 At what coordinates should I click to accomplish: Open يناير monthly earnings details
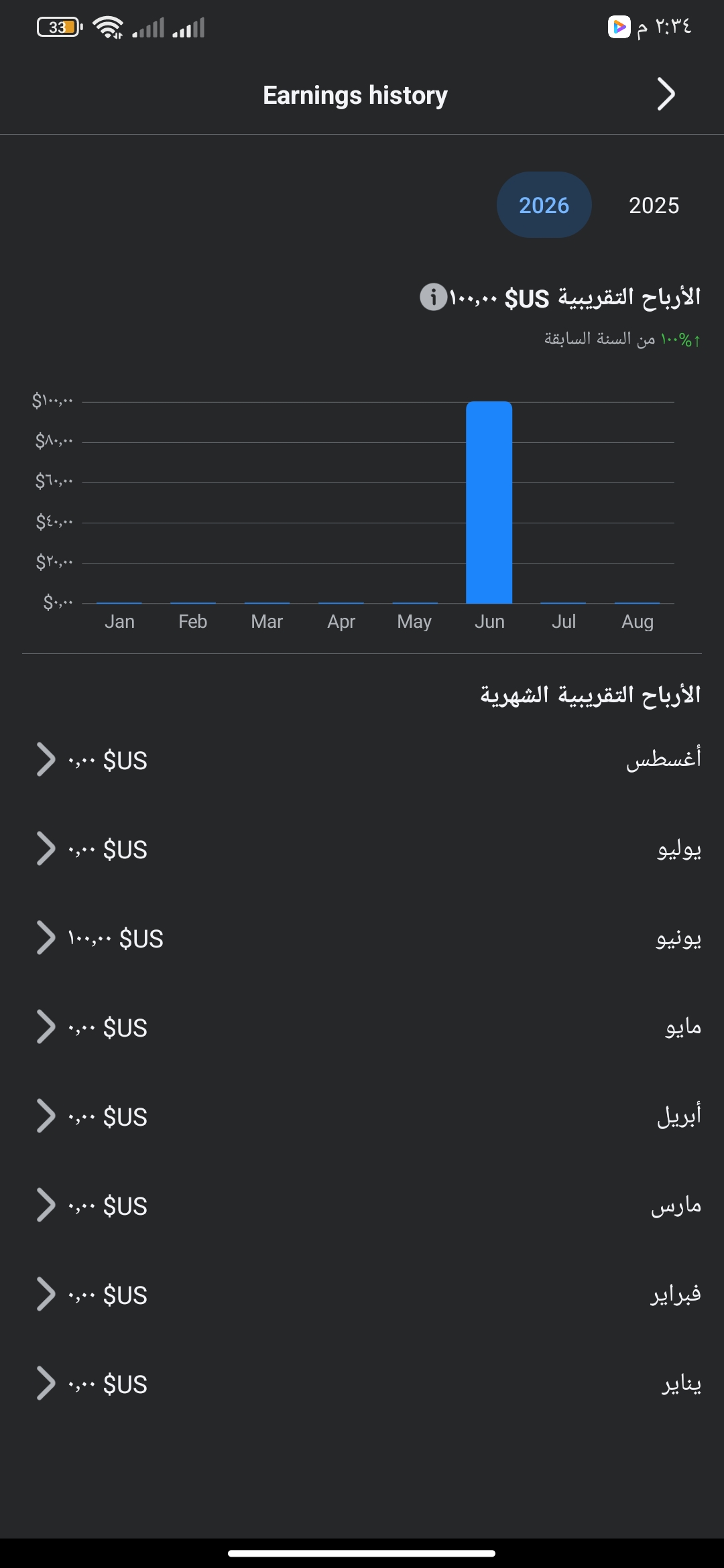tap(362, 1384)
